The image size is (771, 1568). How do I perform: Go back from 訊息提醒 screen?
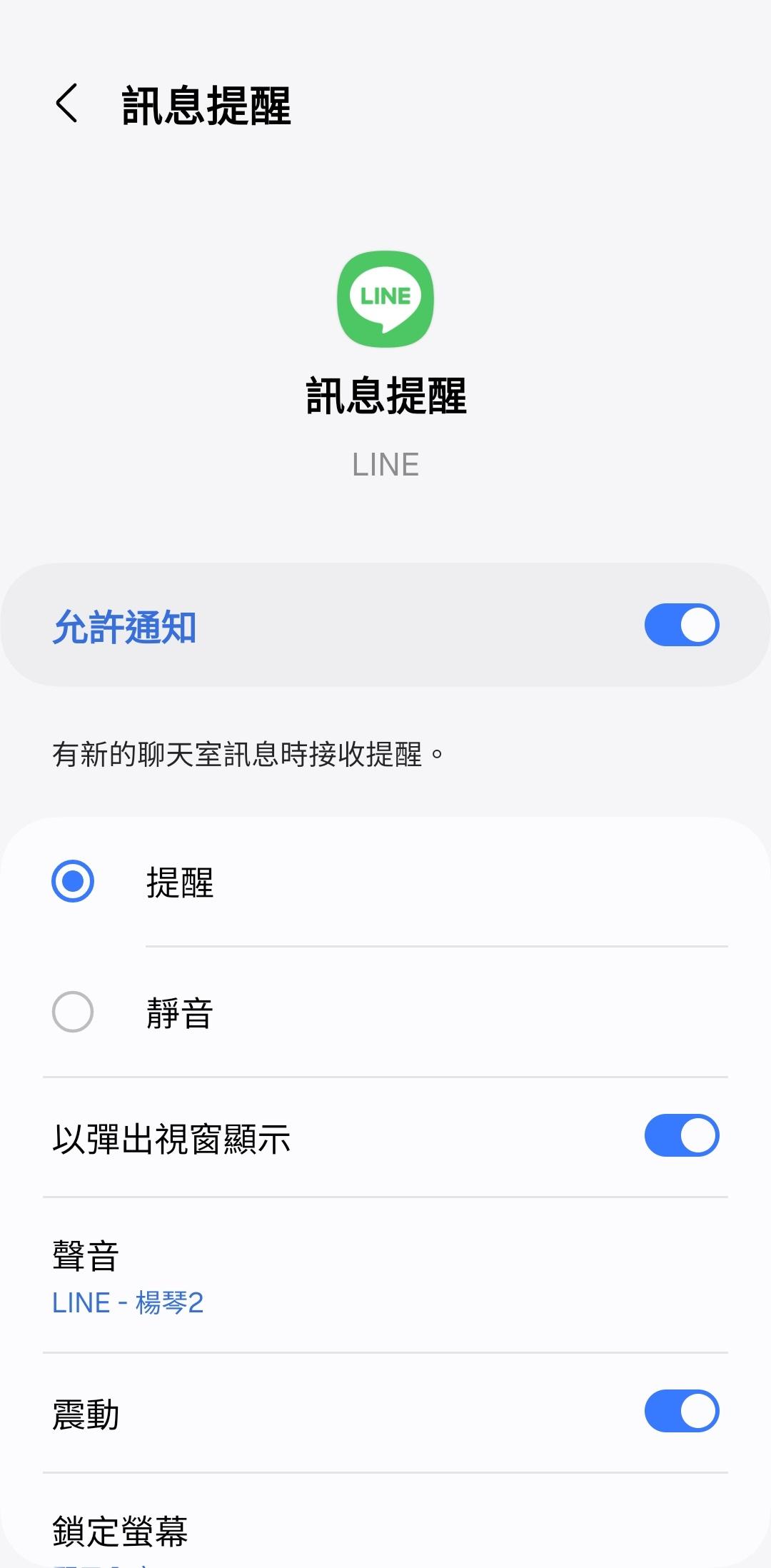(66, 104)
